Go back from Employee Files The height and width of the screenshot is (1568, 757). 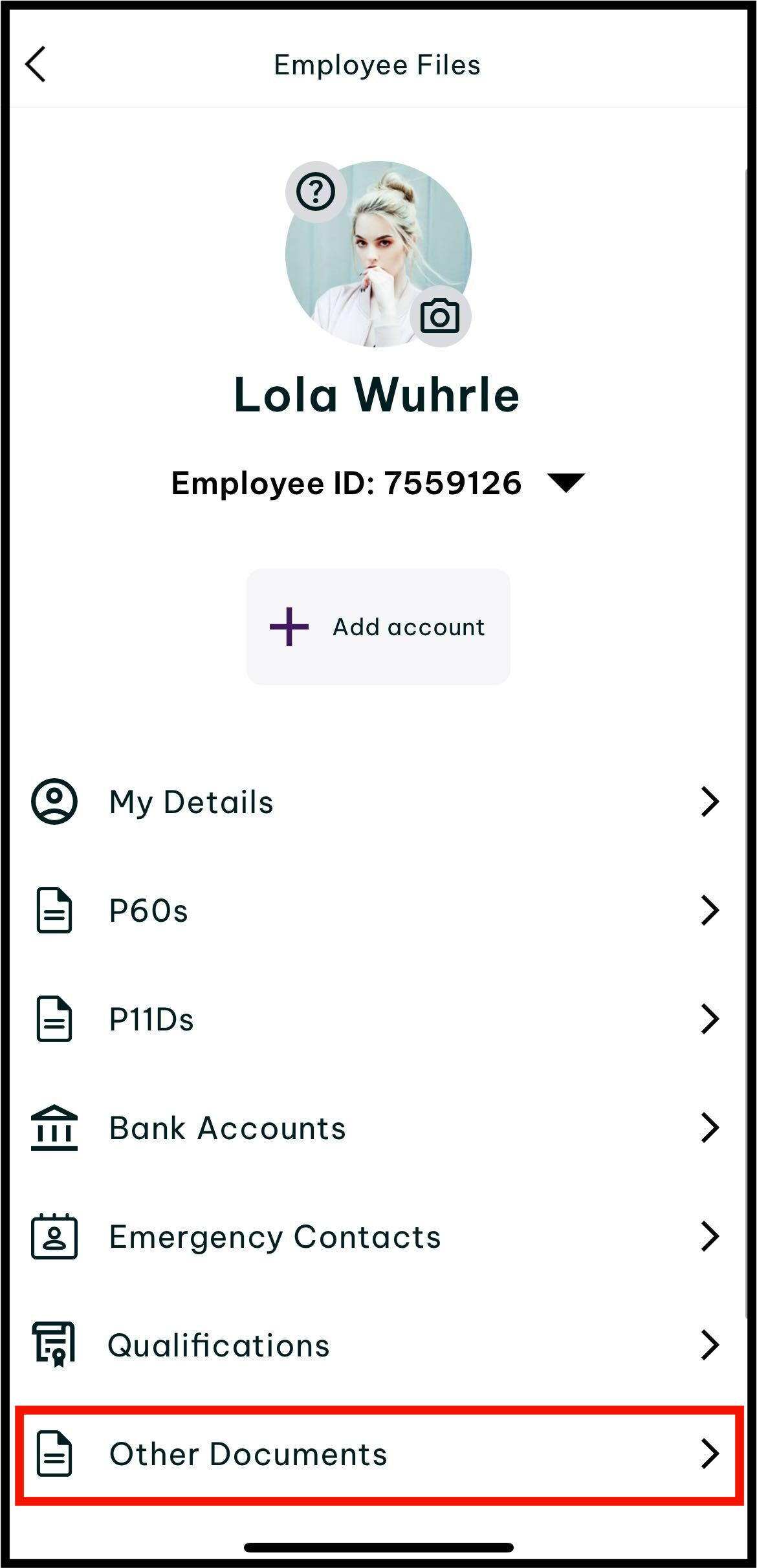point(36,64)
